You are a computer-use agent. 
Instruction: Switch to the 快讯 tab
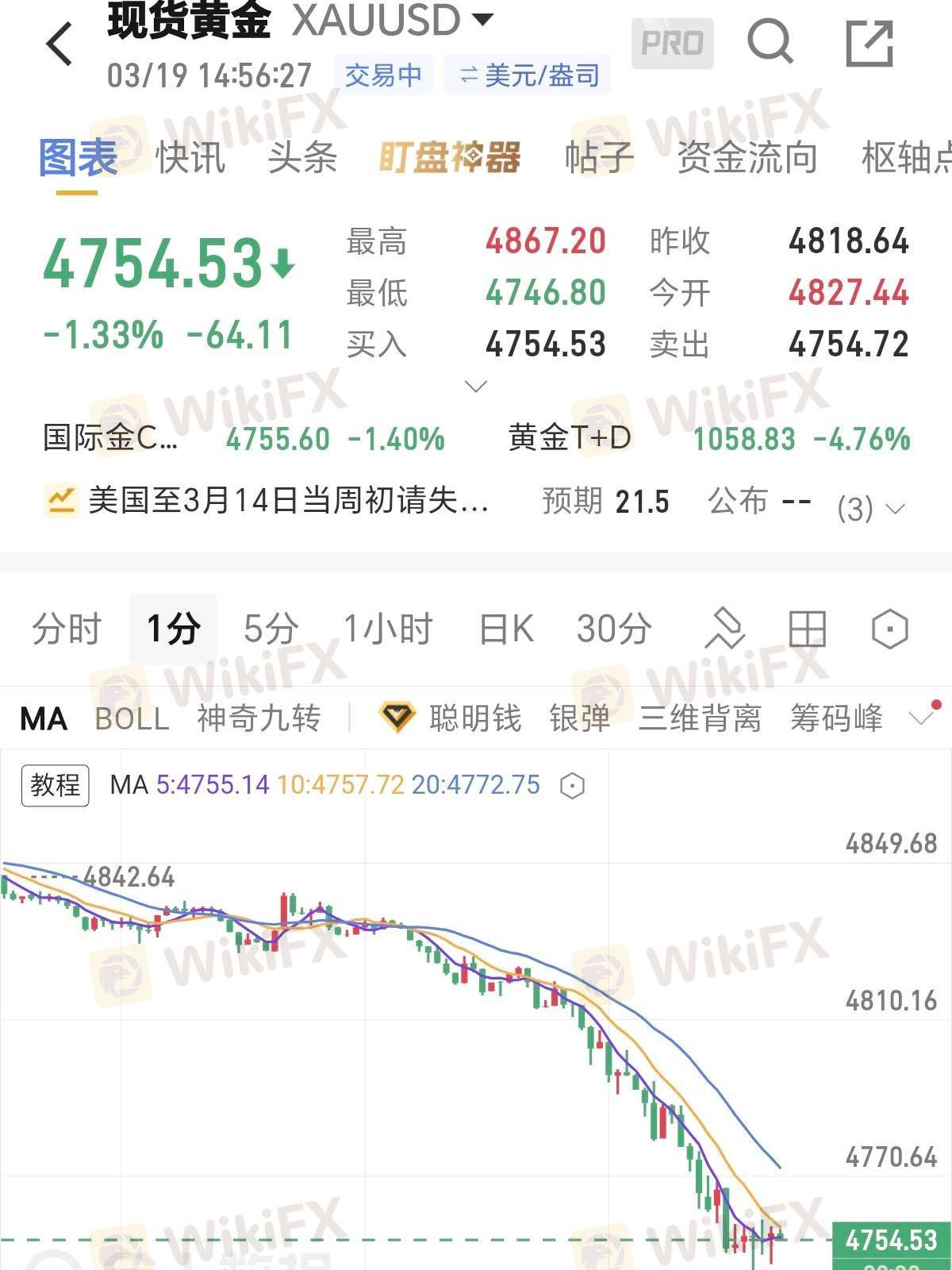190,157
